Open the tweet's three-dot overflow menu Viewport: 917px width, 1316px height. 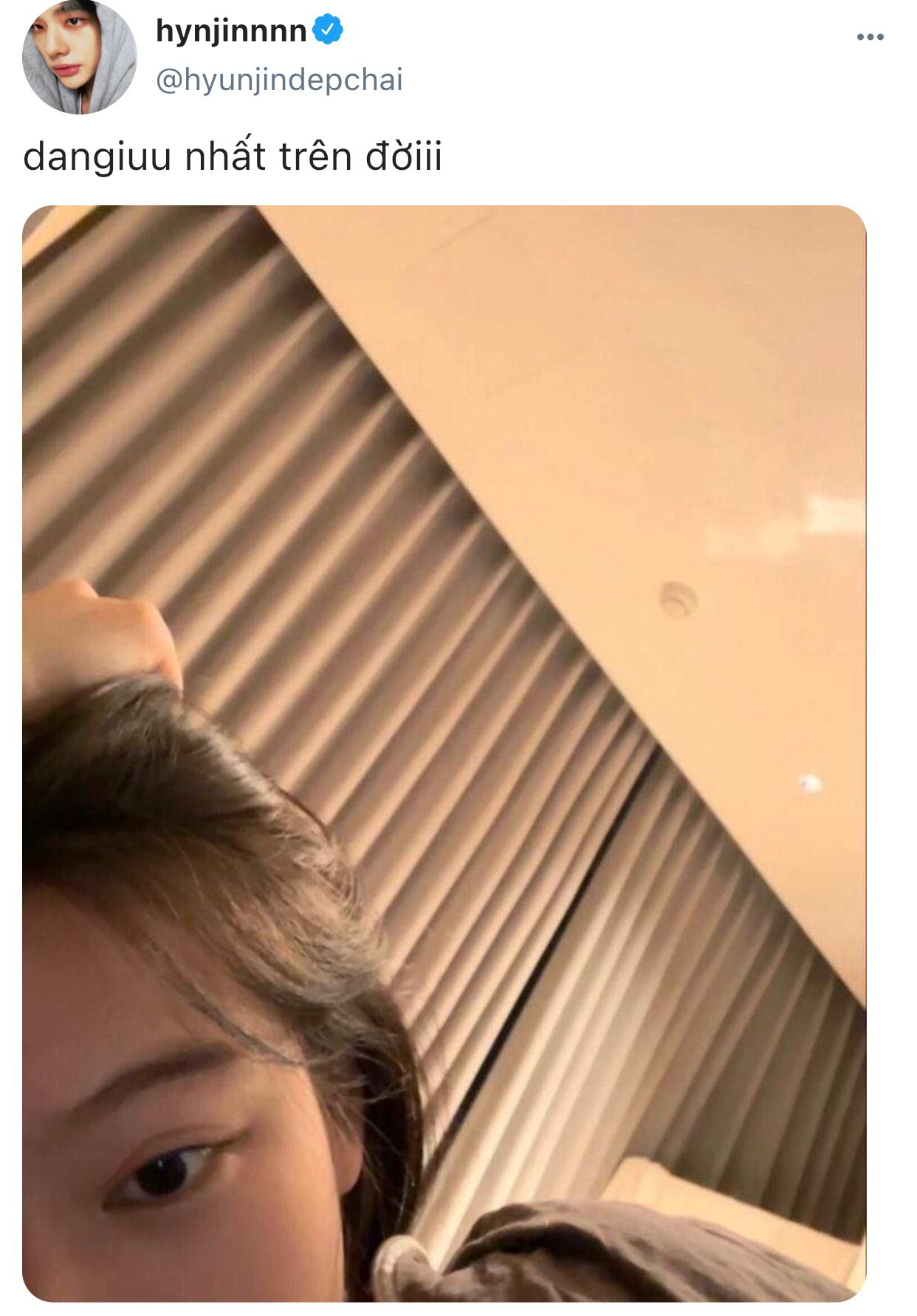pyautogui.click(x=870, y=37)
